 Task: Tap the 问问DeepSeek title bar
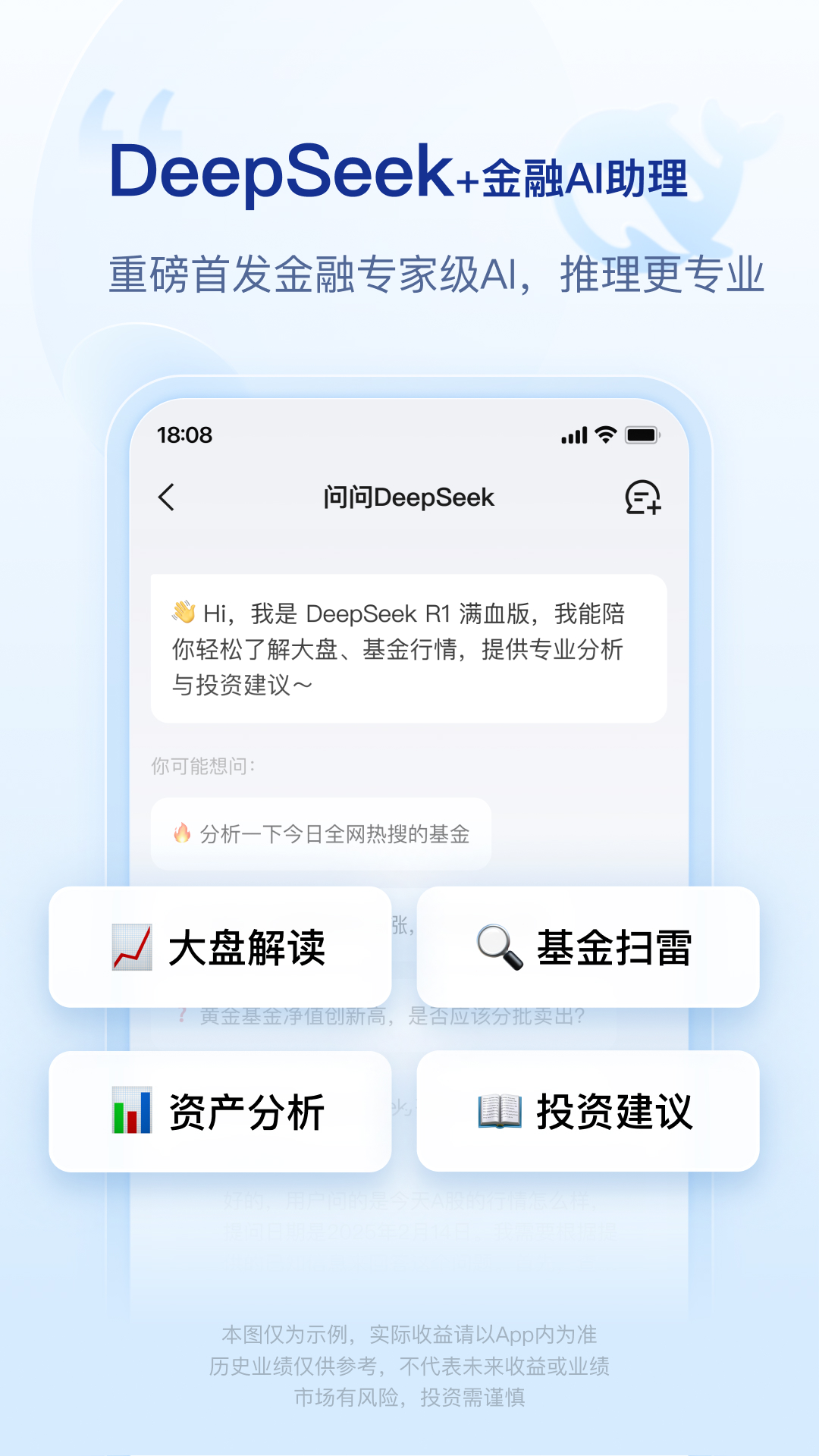pos(408,497)
